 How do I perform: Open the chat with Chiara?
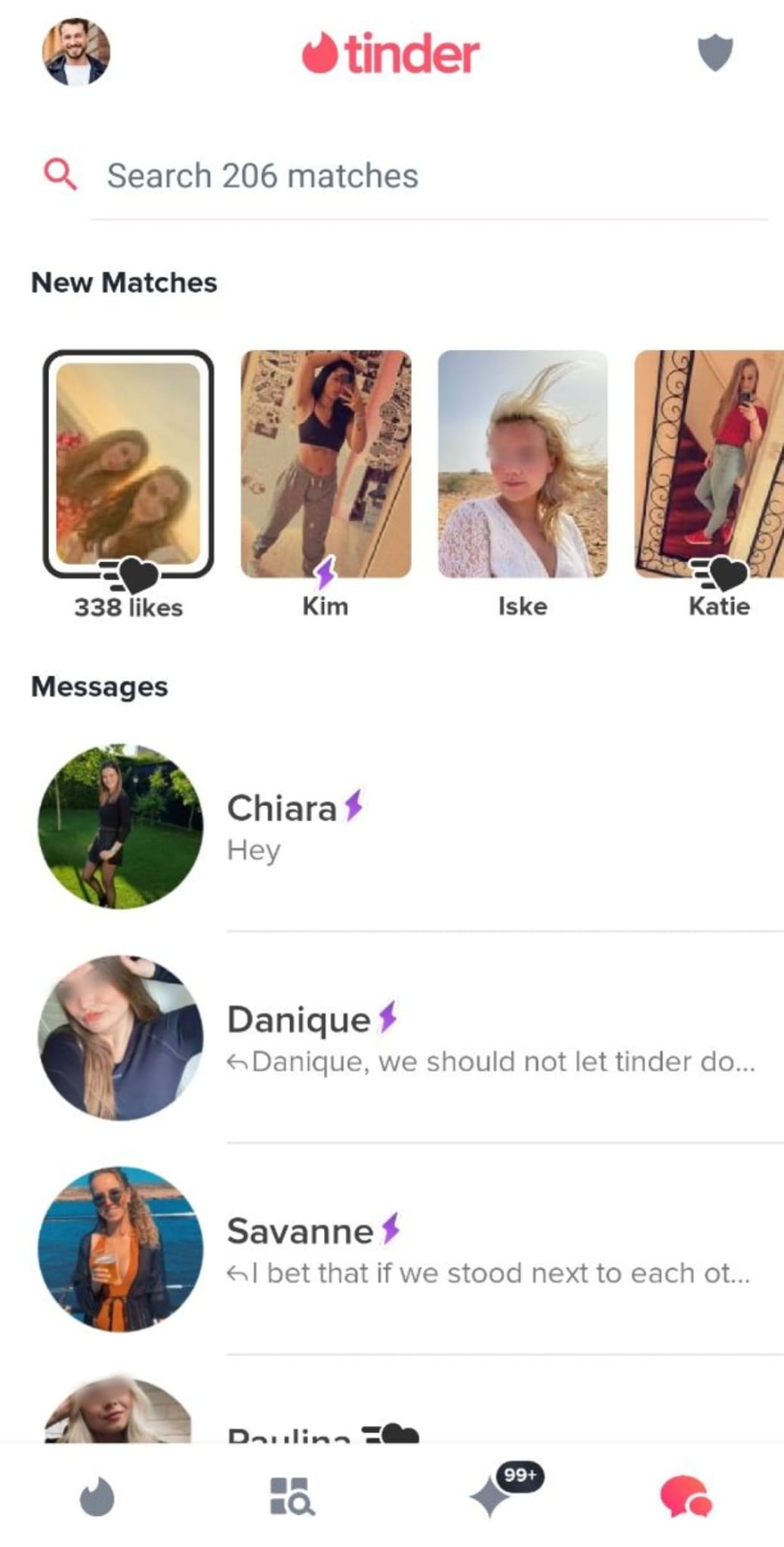pyautogui.click(x=393, y=826)
